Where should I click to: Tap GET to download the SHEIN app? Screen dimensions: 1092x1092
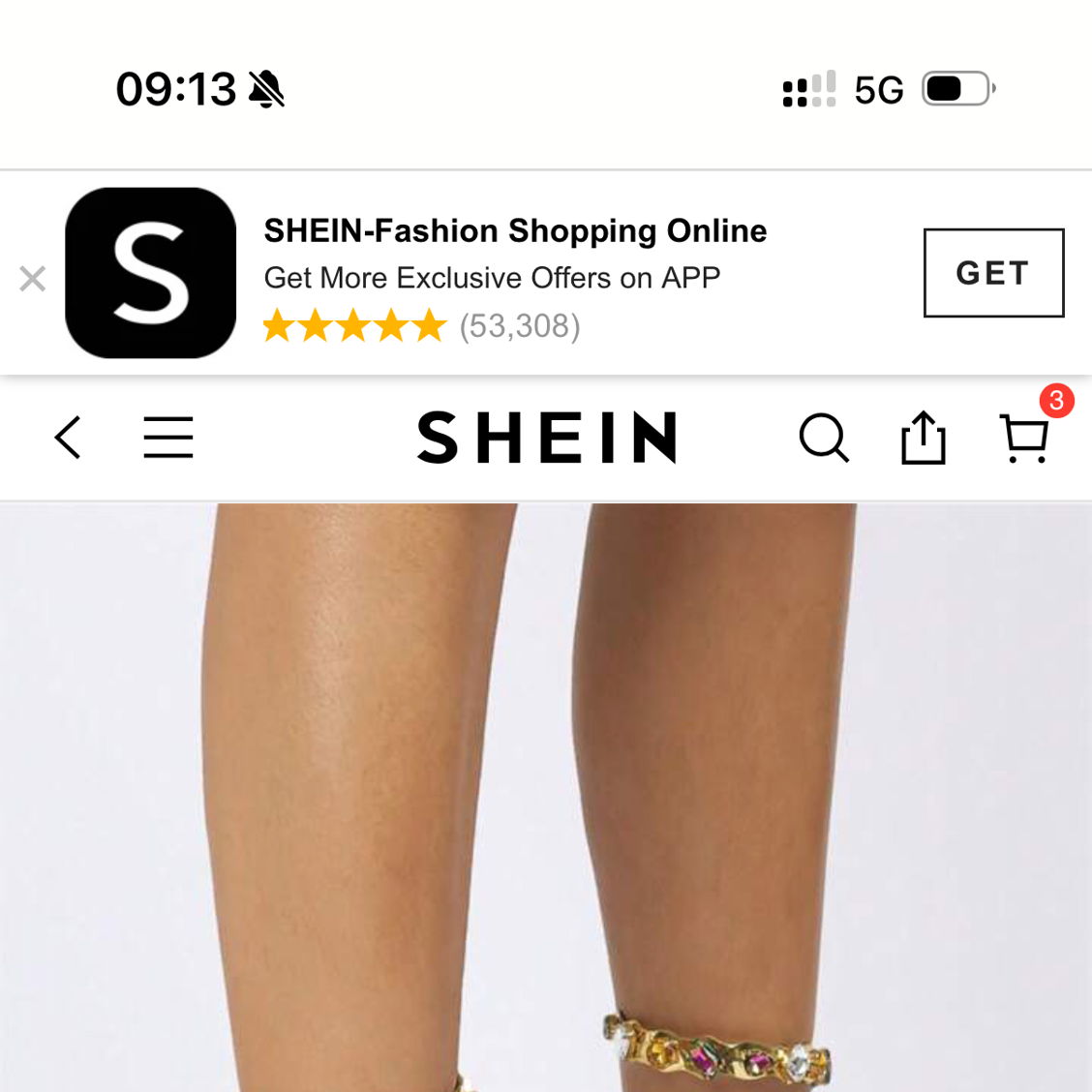(x=993, y=273)
